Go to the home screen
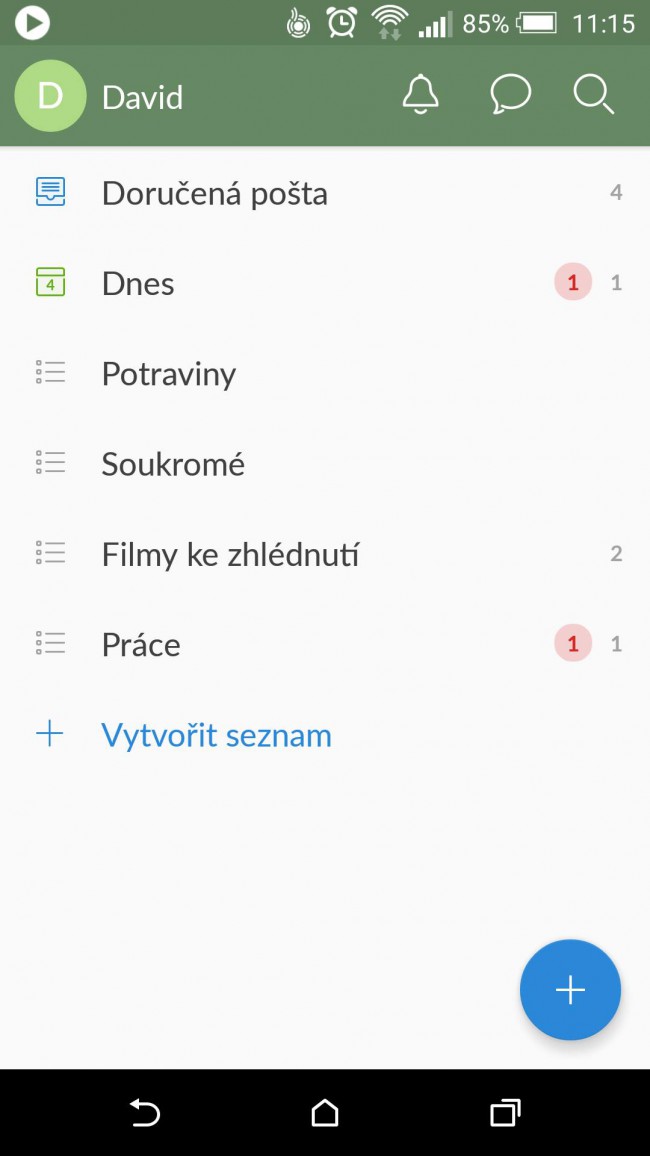The height and width of the screenshot is (1156, 650). click(325, 1113)
